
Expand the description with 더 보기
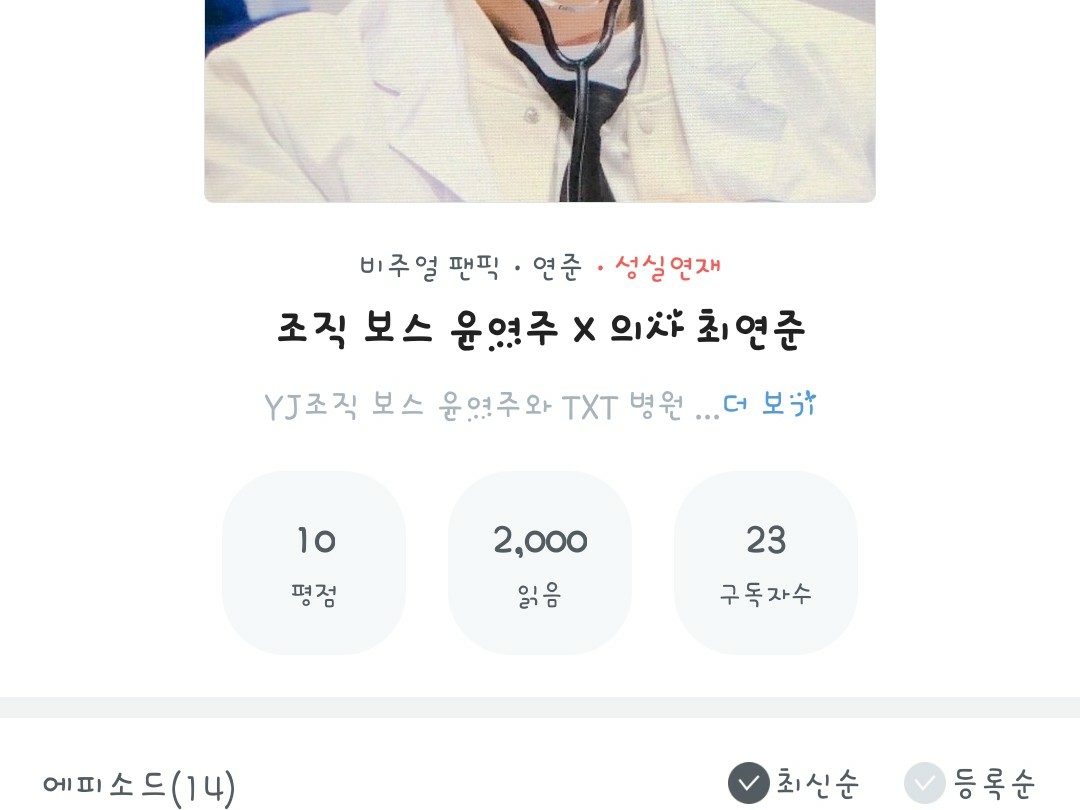(769, 405)
